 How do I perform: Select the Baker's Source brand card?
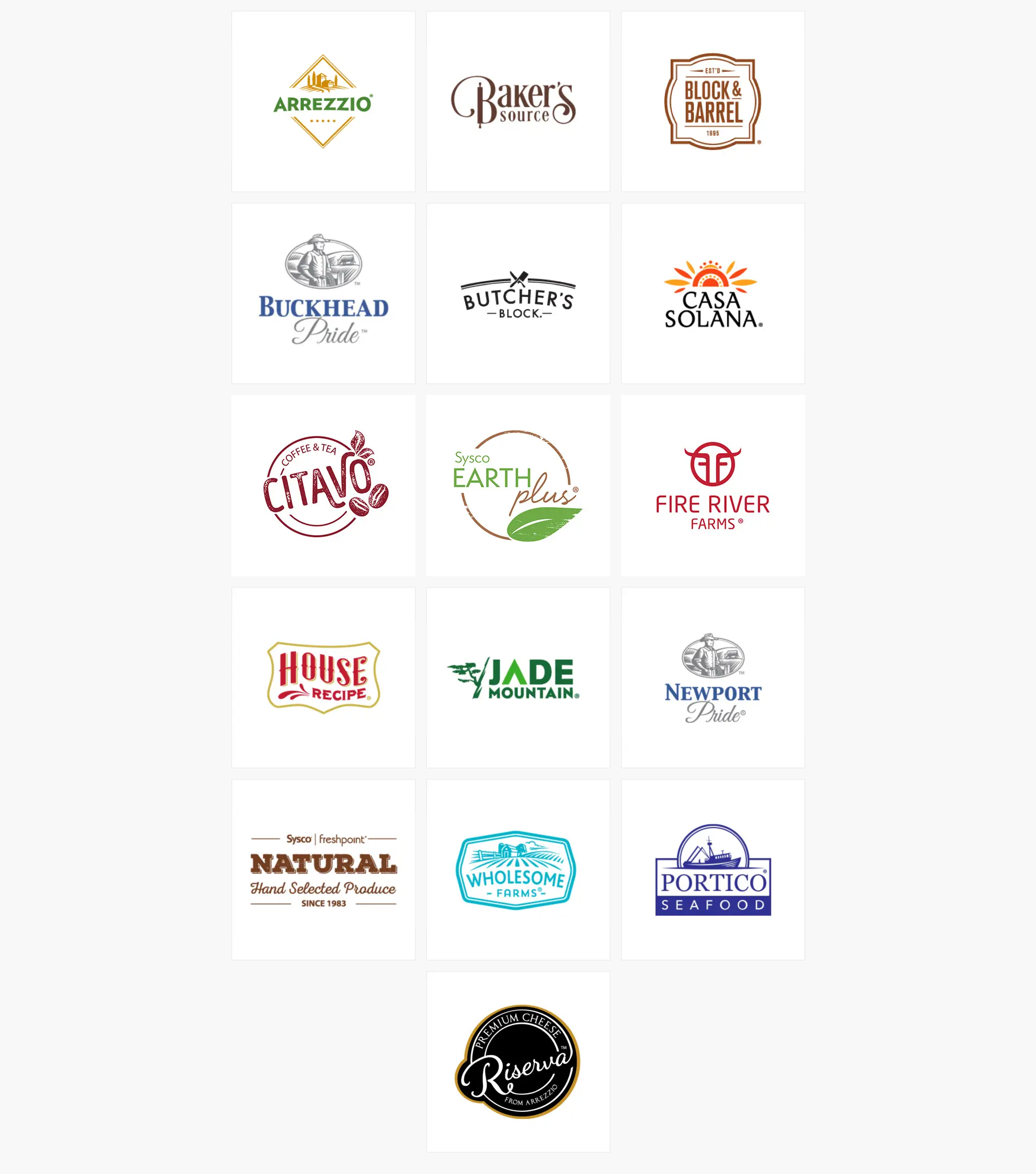tap(517, 101)
